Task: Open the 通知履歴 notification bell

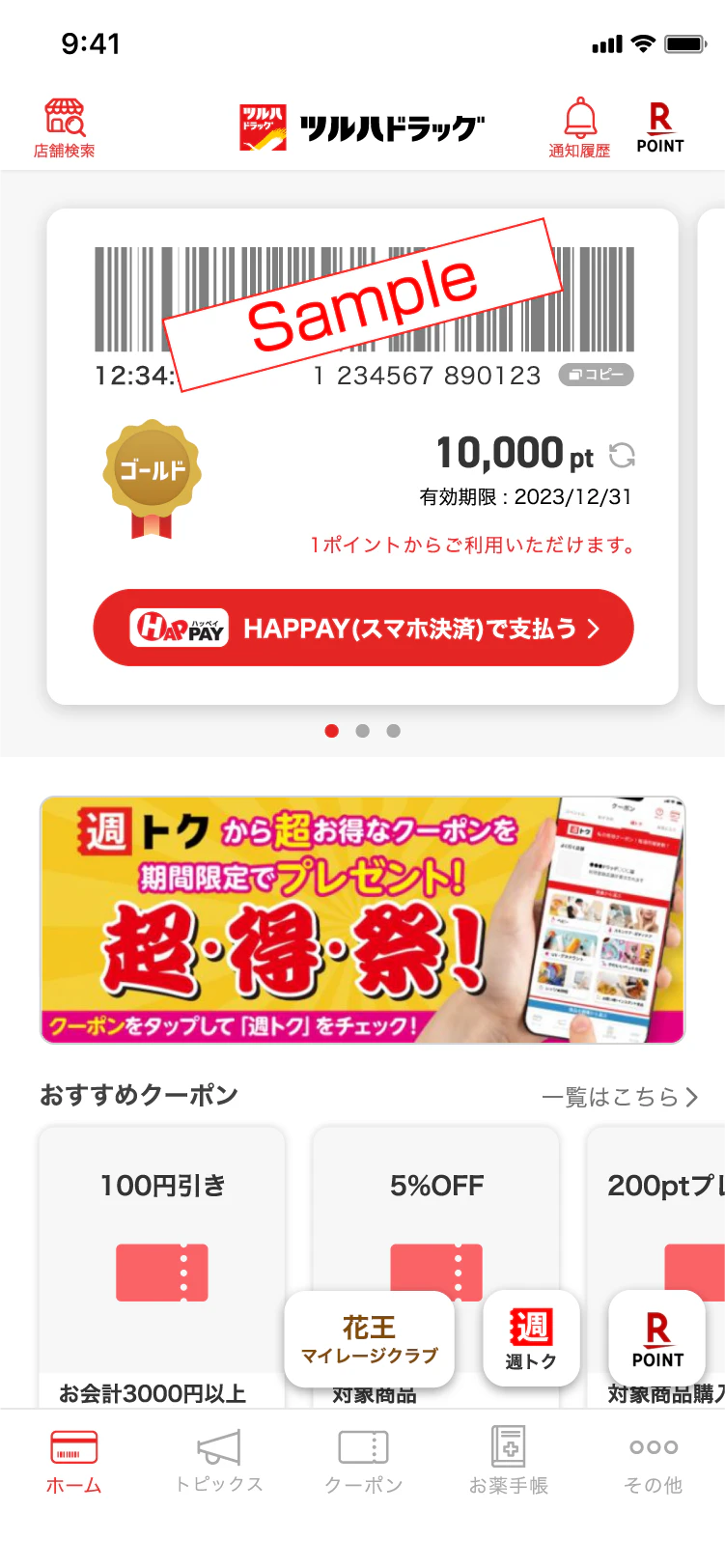Action: pos(579,128)
